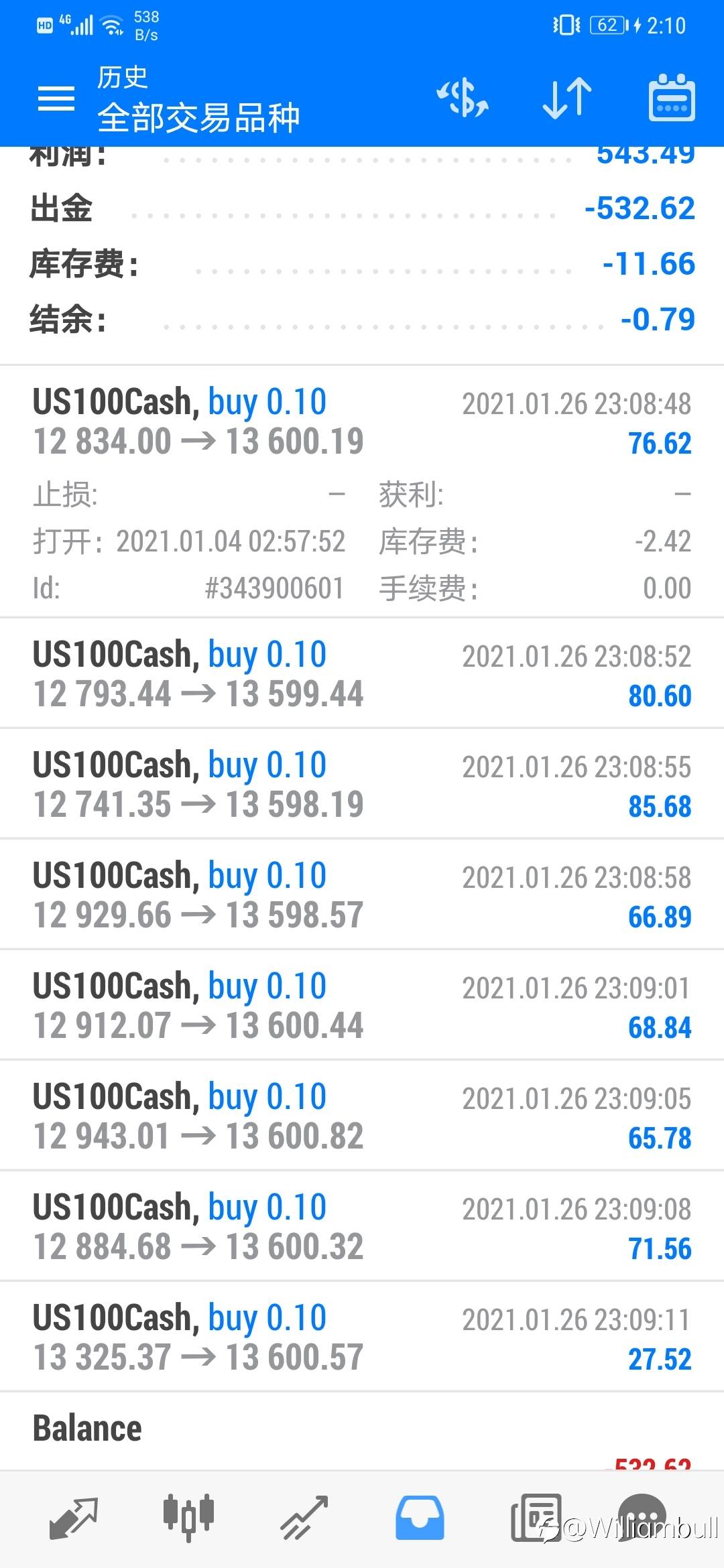Select the History inbox tab
The image size is (724, 1568).
pyautogui.click(x=420, y=1518)
